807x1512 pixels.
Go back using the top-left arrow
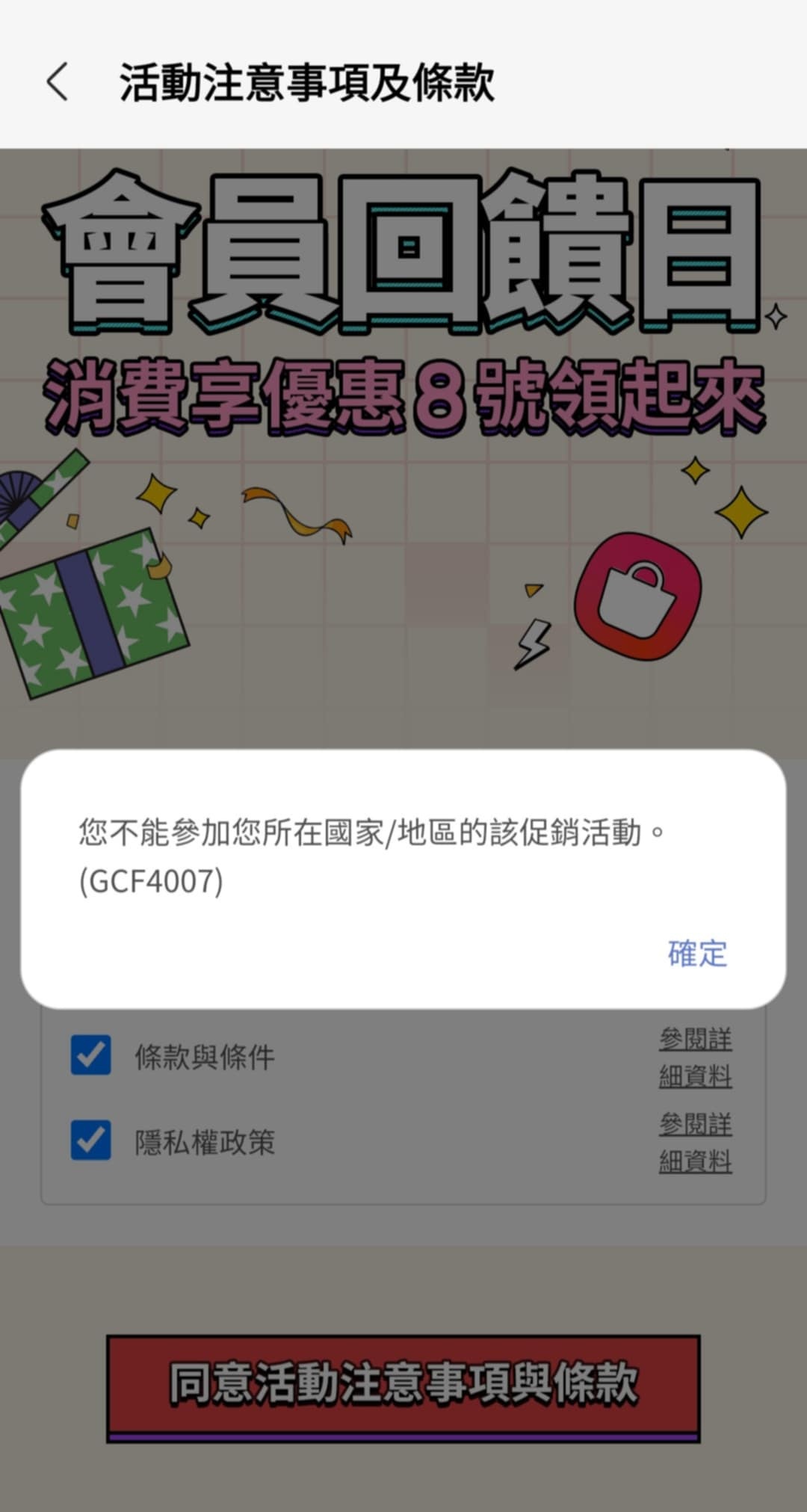58,81
